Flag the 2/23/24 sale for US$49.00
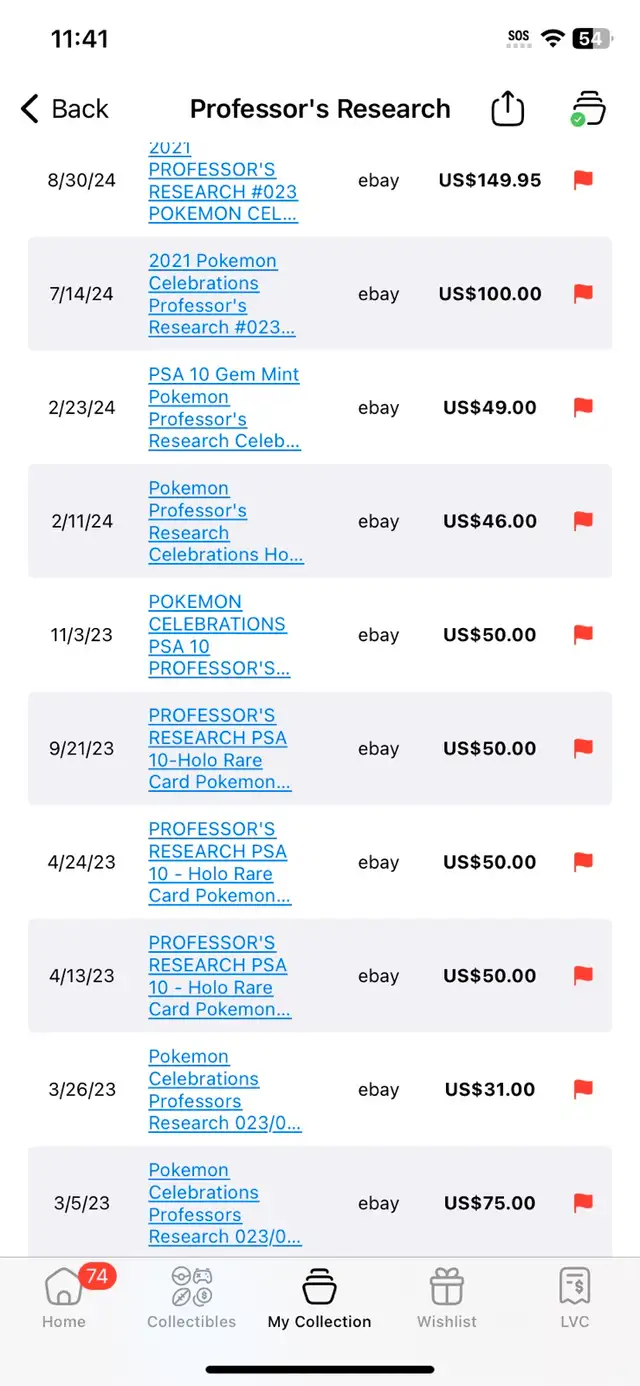The height and width of the screenshot is (1386, 640). [583, 407]
